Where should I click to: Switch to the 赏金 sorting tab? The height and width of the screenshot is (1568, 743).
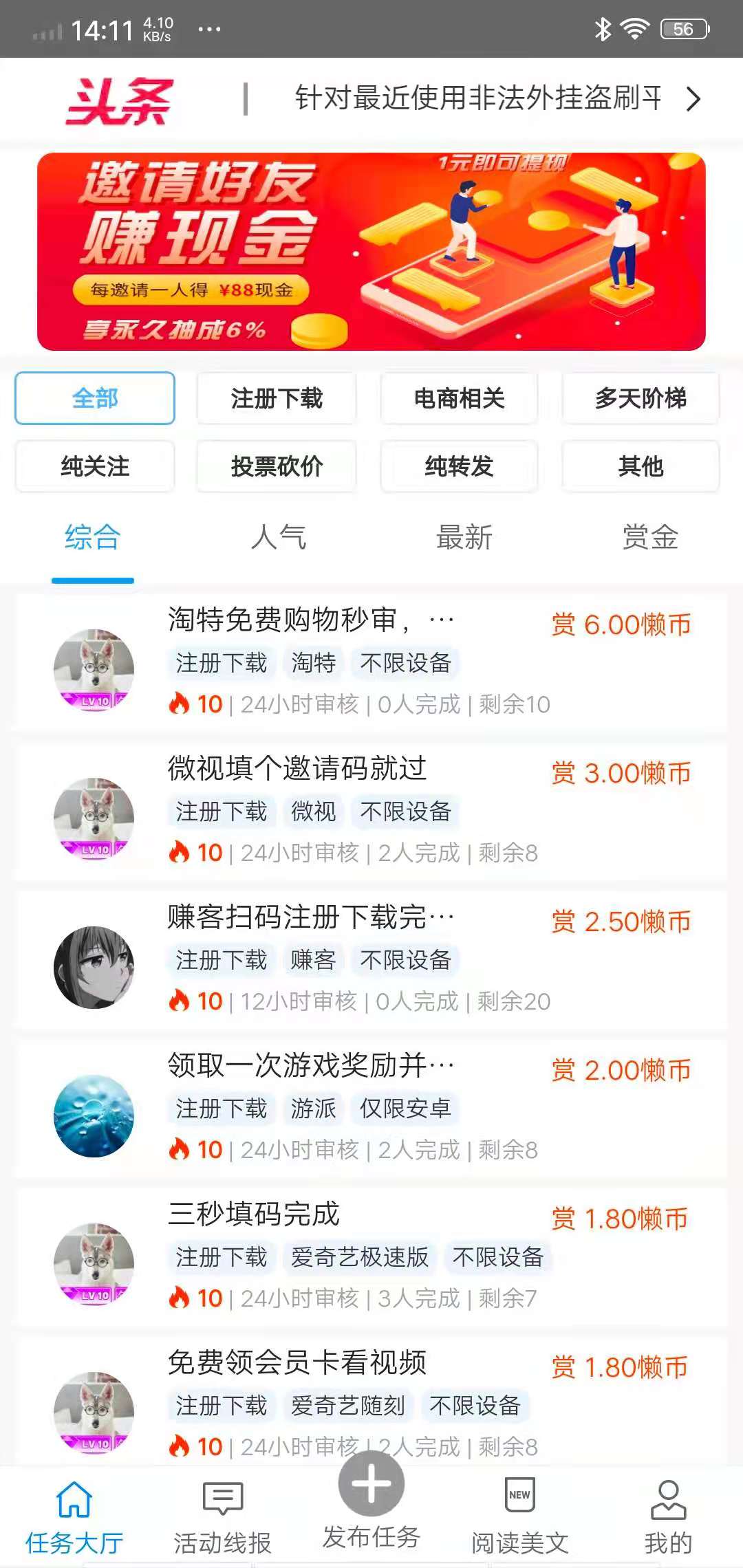(x=649, y=538)
